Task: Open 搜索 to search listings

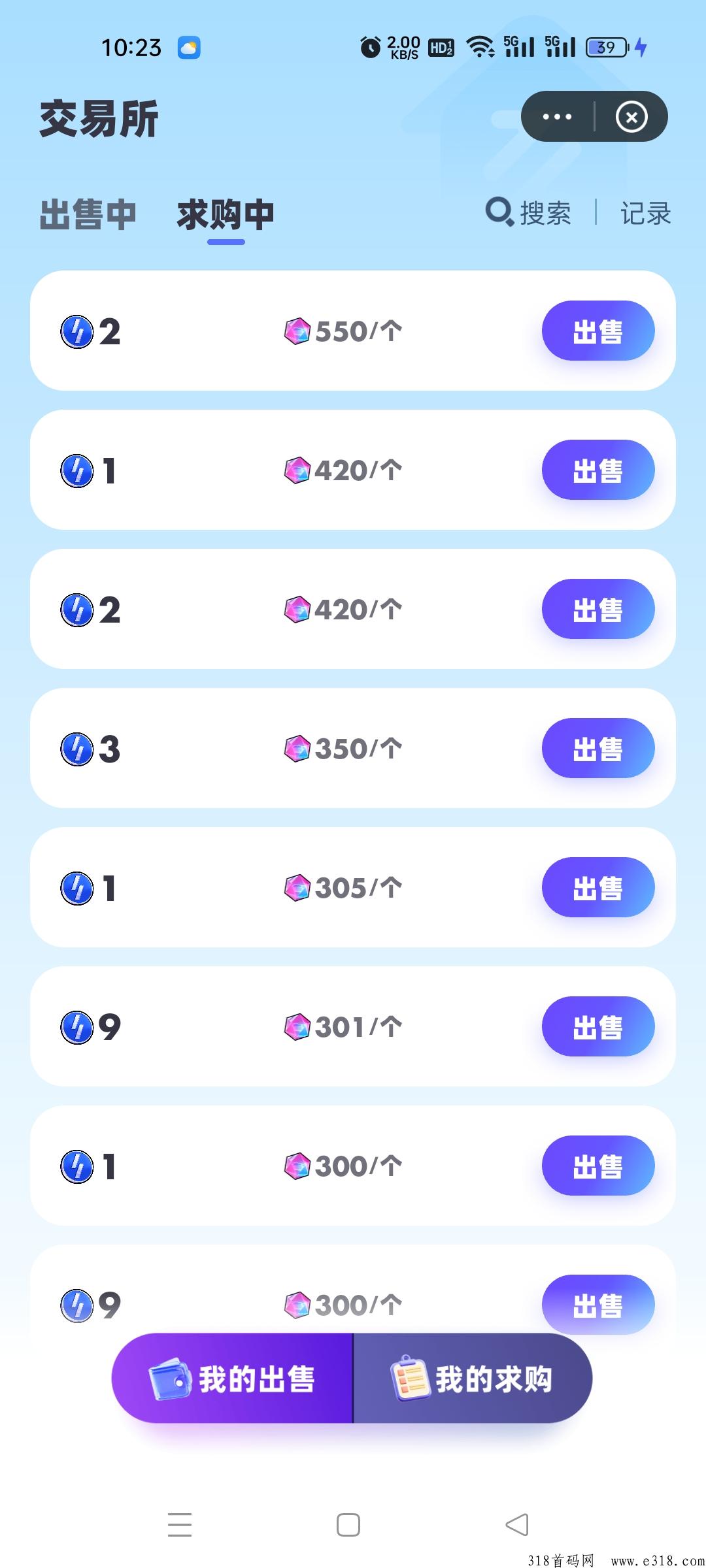Action: click(528, 213)
